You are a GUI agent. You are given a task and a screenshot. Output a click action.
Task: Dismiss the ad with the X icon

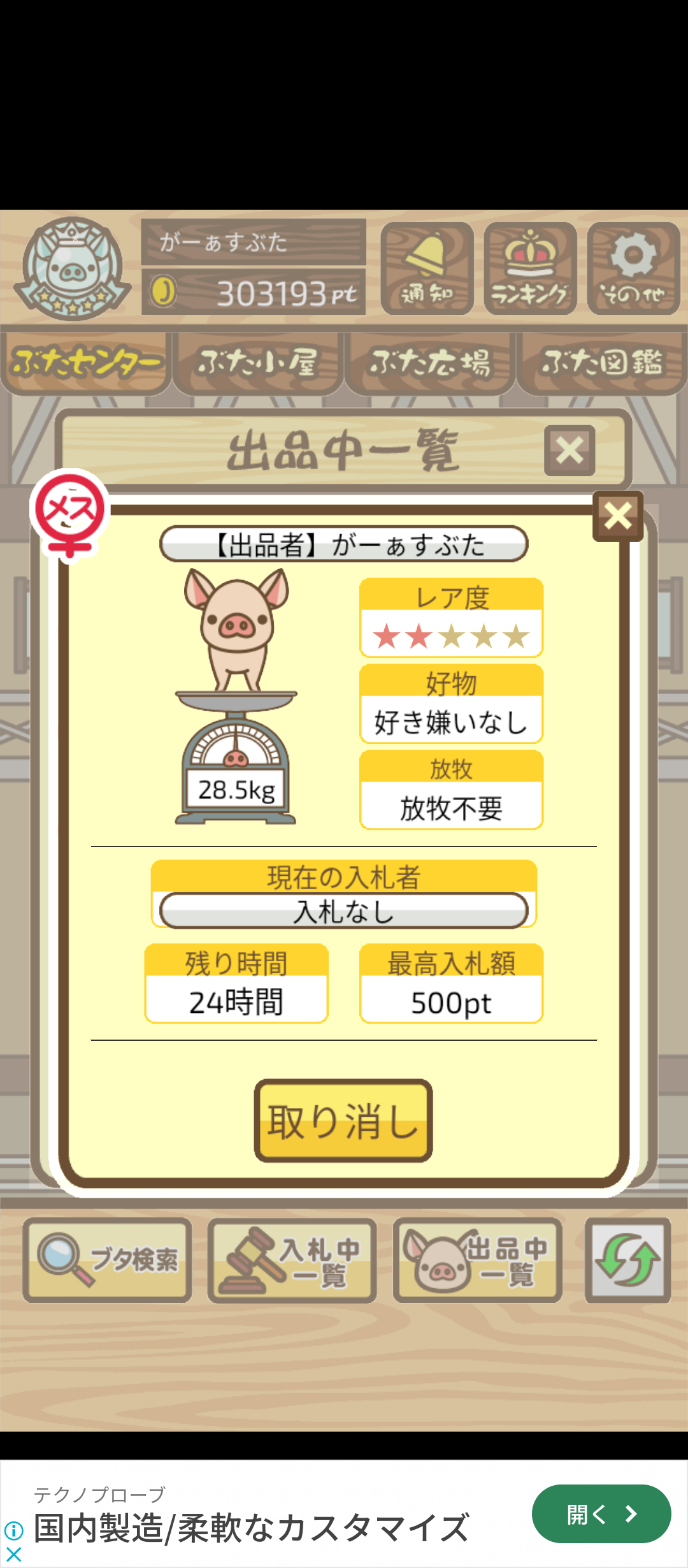click(x=13, y=1554)
